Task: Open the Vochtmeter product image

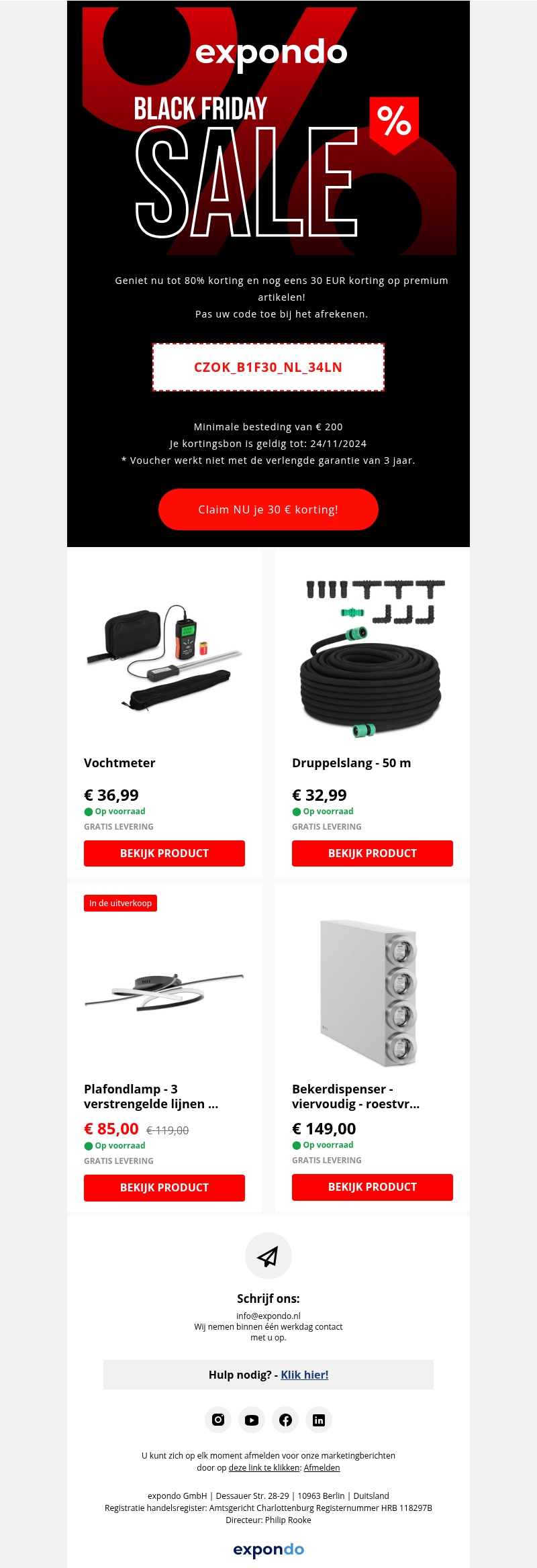Action: pos(164,658)
